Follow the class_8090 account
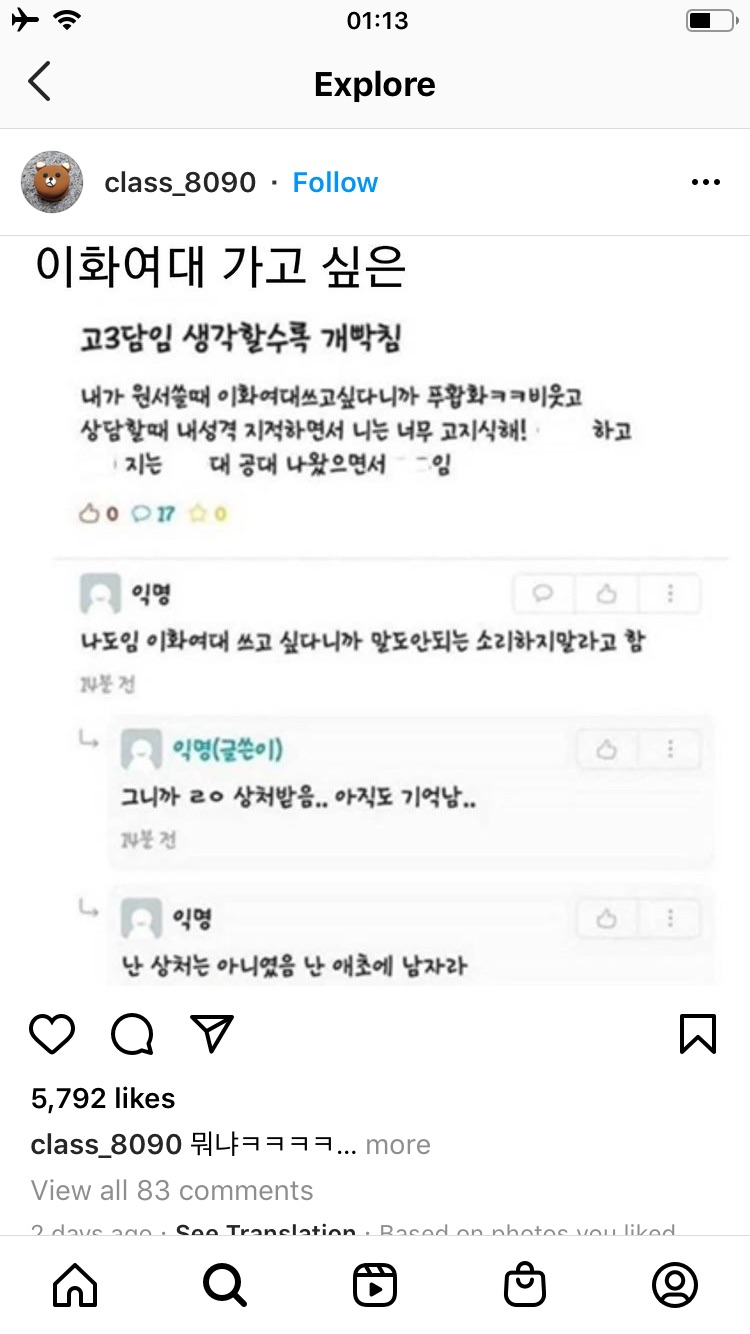This screenshot has height=1334, width=750. pyautogui.click(x=335, y=183)
